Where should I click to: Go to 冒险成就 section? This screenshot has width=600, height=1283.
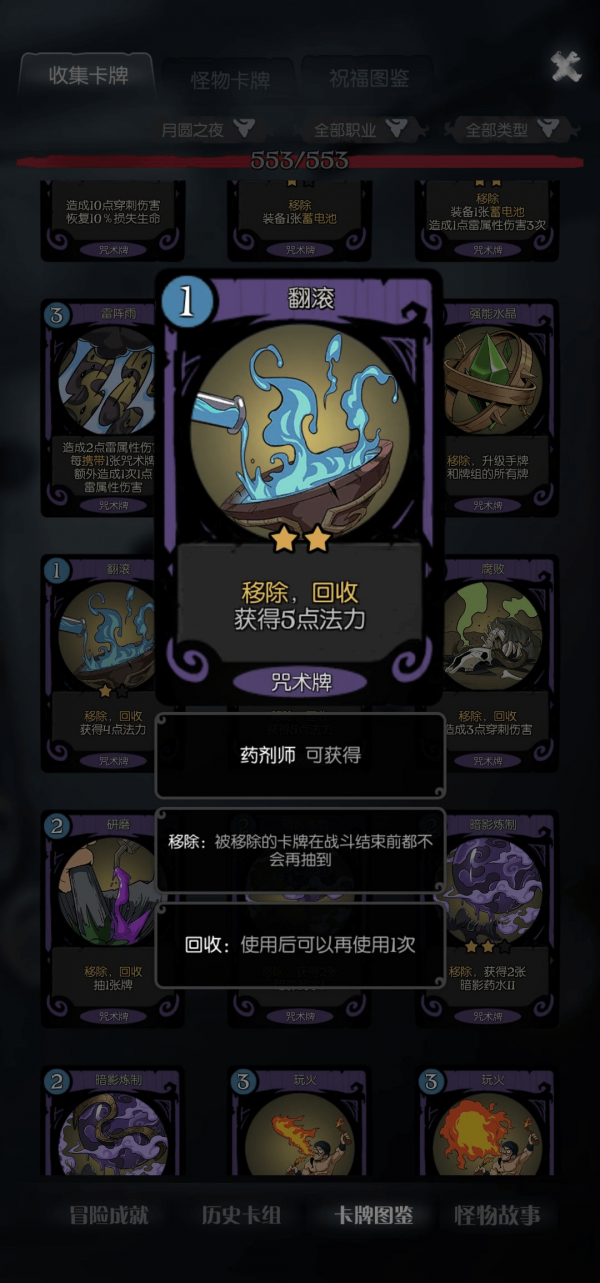(x=109, y=1216)
